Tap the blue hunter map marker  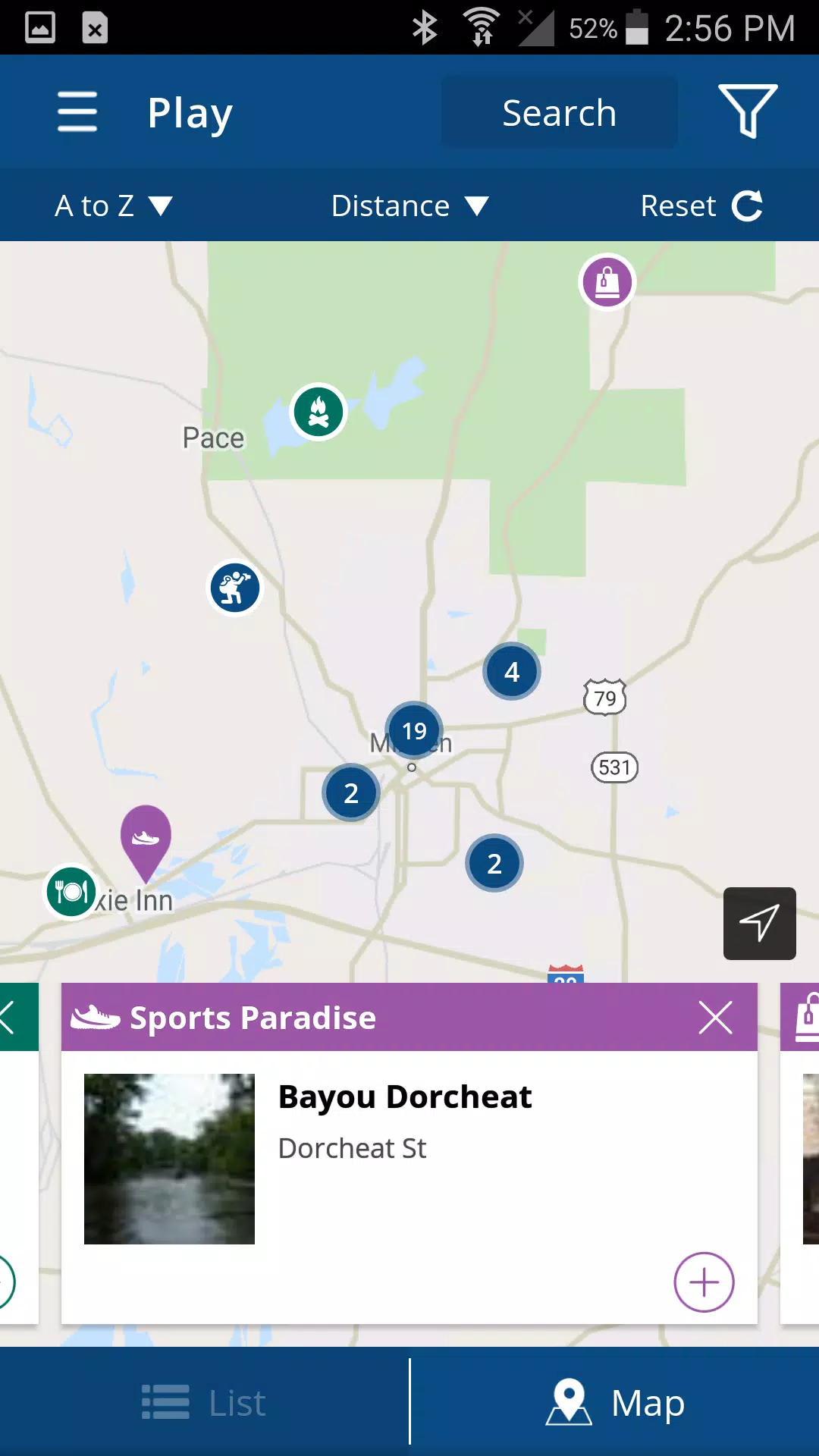click(235, 588)
